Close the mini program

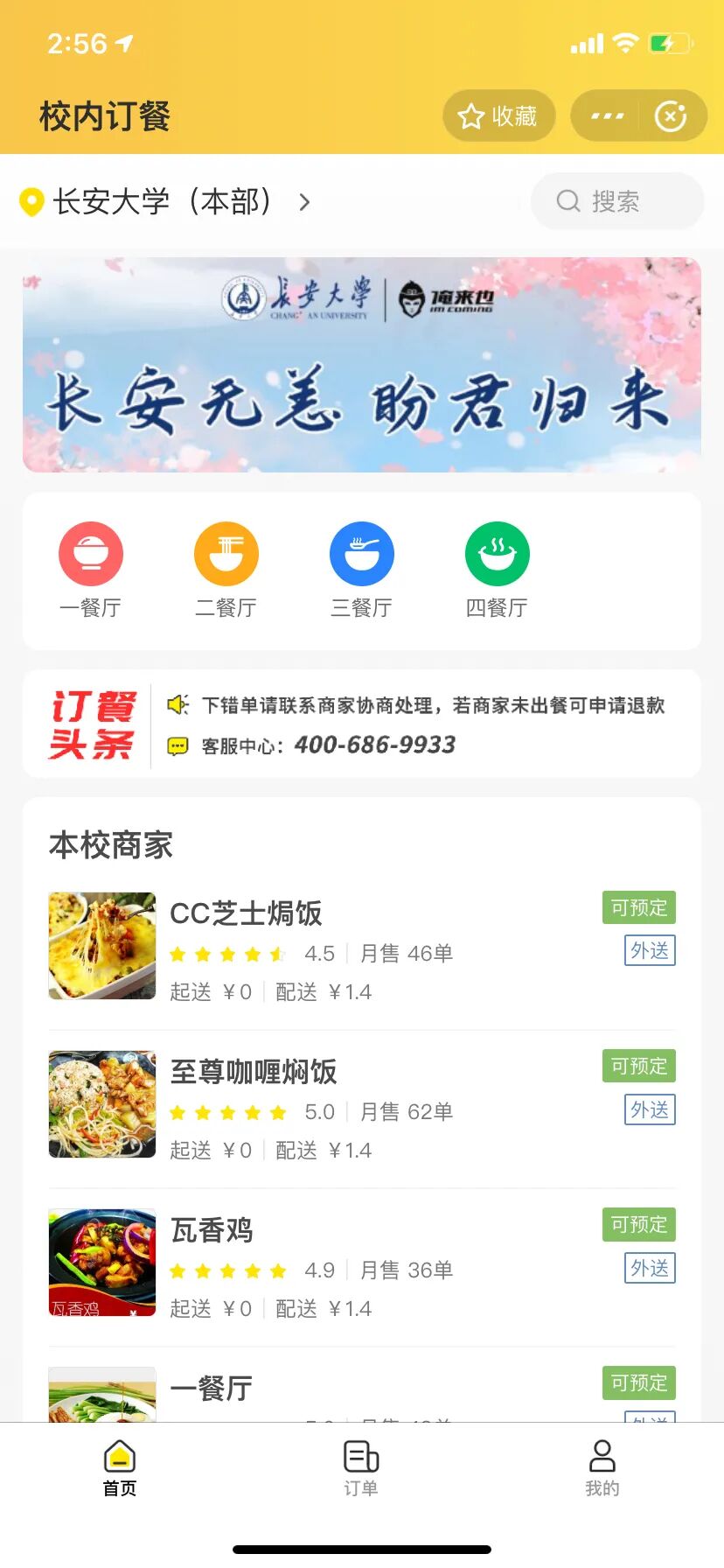click(x=671, y=115)
